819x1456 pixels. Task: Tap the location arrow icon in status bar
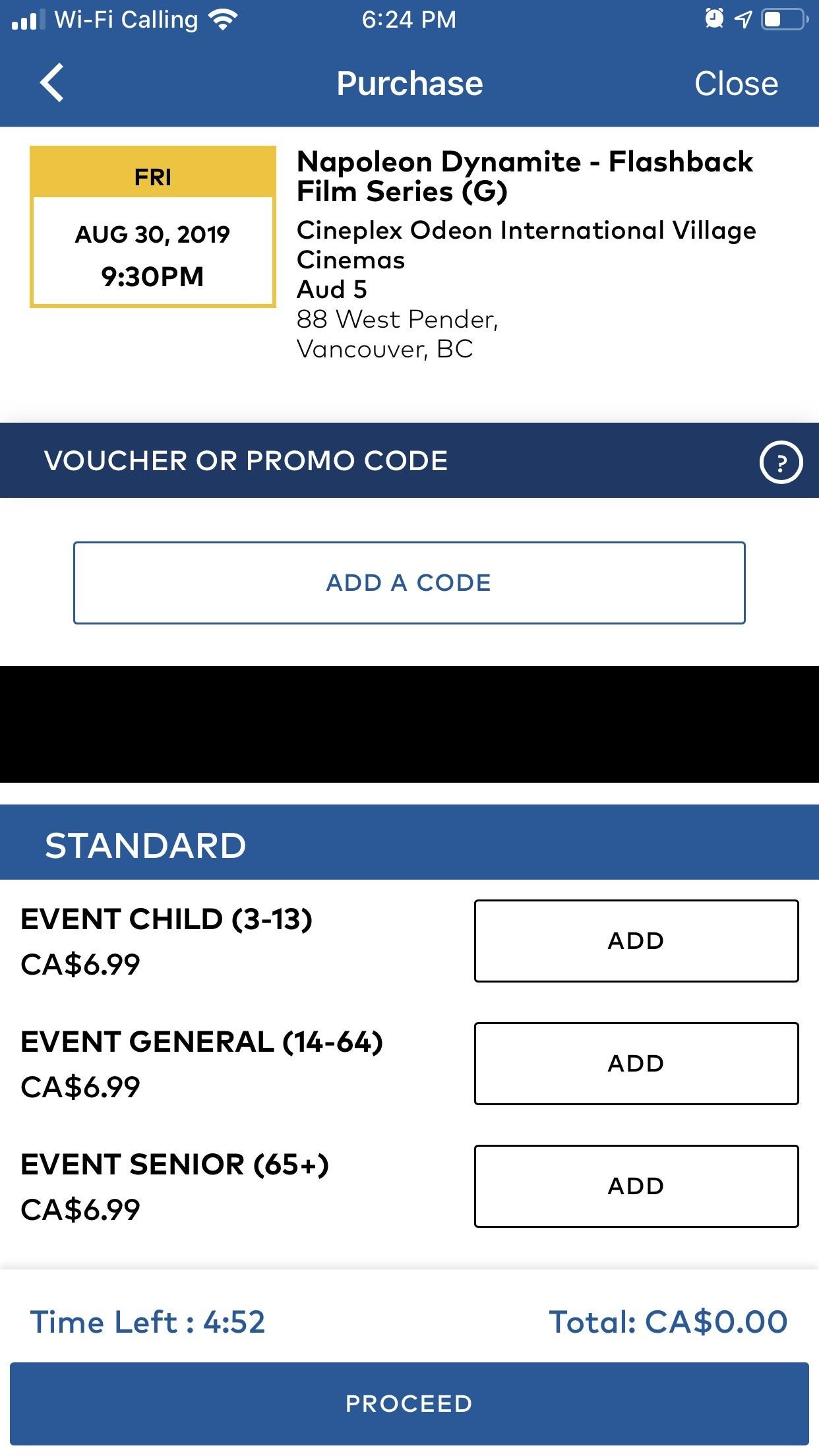742,20
